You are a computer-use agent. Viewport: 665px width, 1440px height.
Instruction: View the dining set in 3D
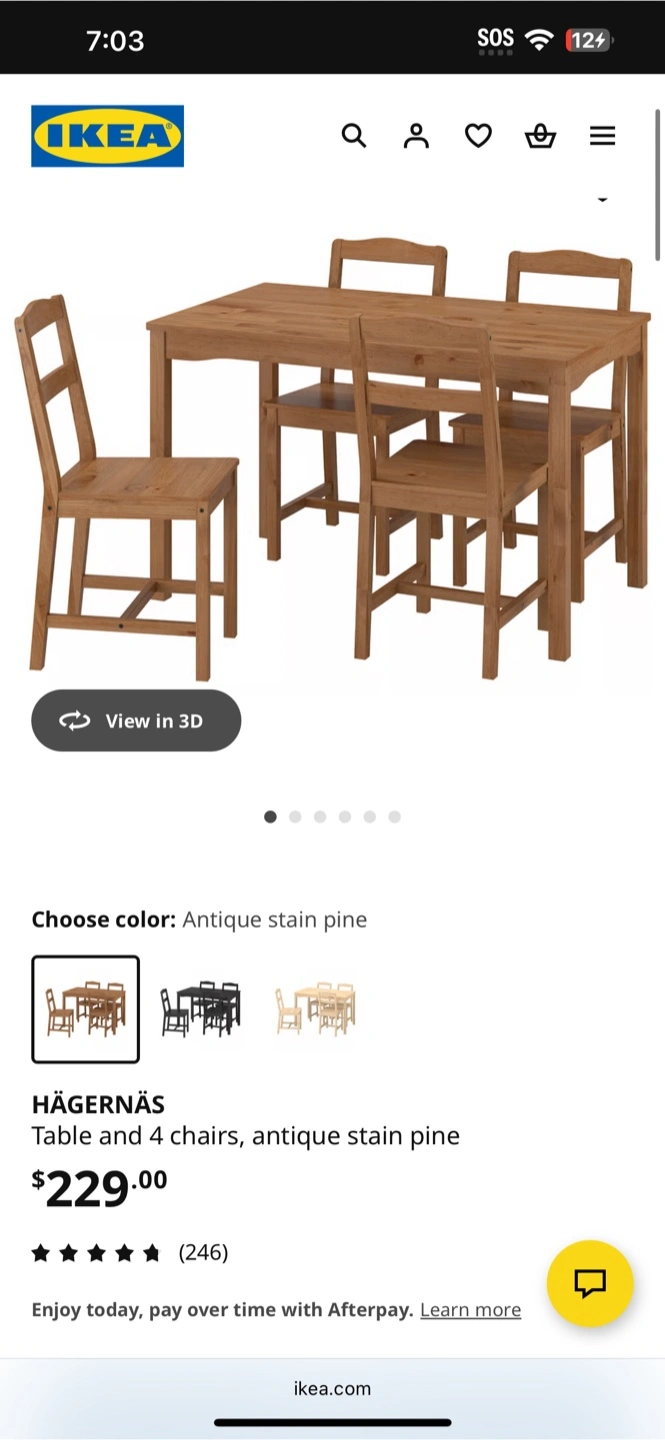(x=136, y=720)
